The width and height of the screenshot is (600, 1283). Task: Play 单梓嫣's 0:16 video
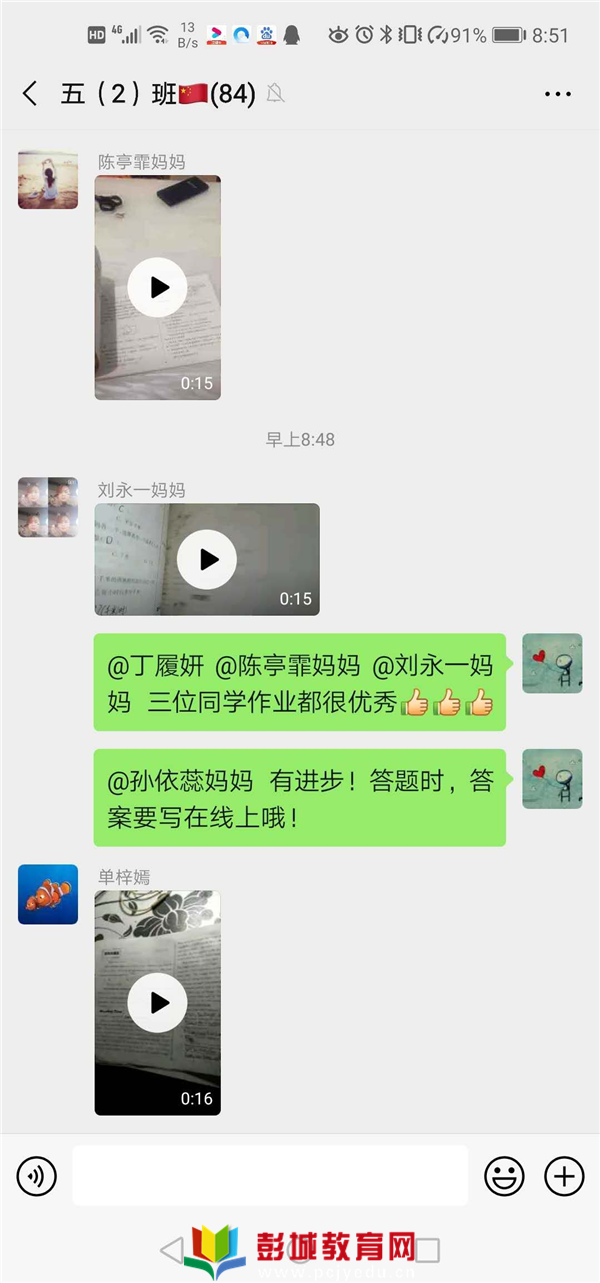coord(158,1003)
